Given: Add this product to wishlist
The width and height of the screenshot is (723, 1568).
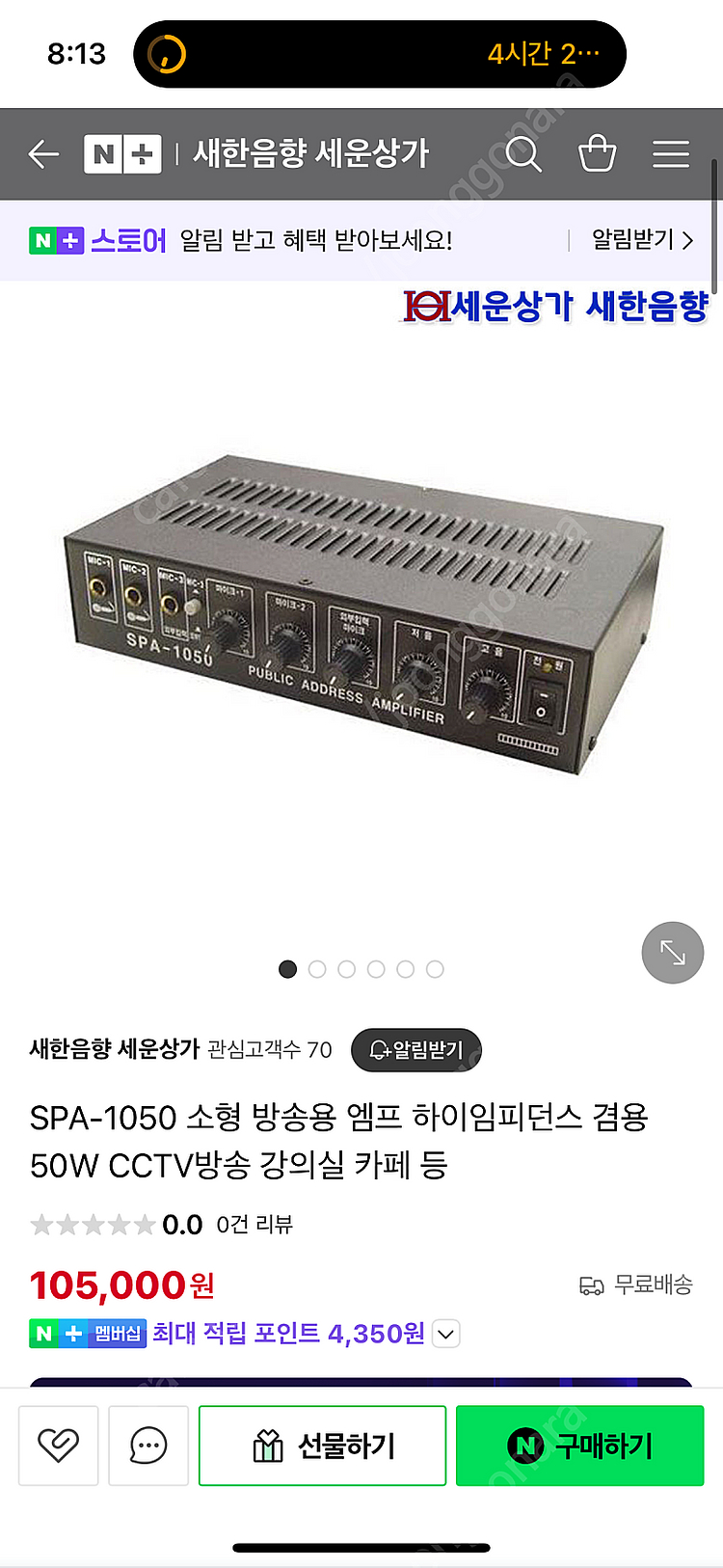Looking at the screenshot, I should [x=59, y=1445].
